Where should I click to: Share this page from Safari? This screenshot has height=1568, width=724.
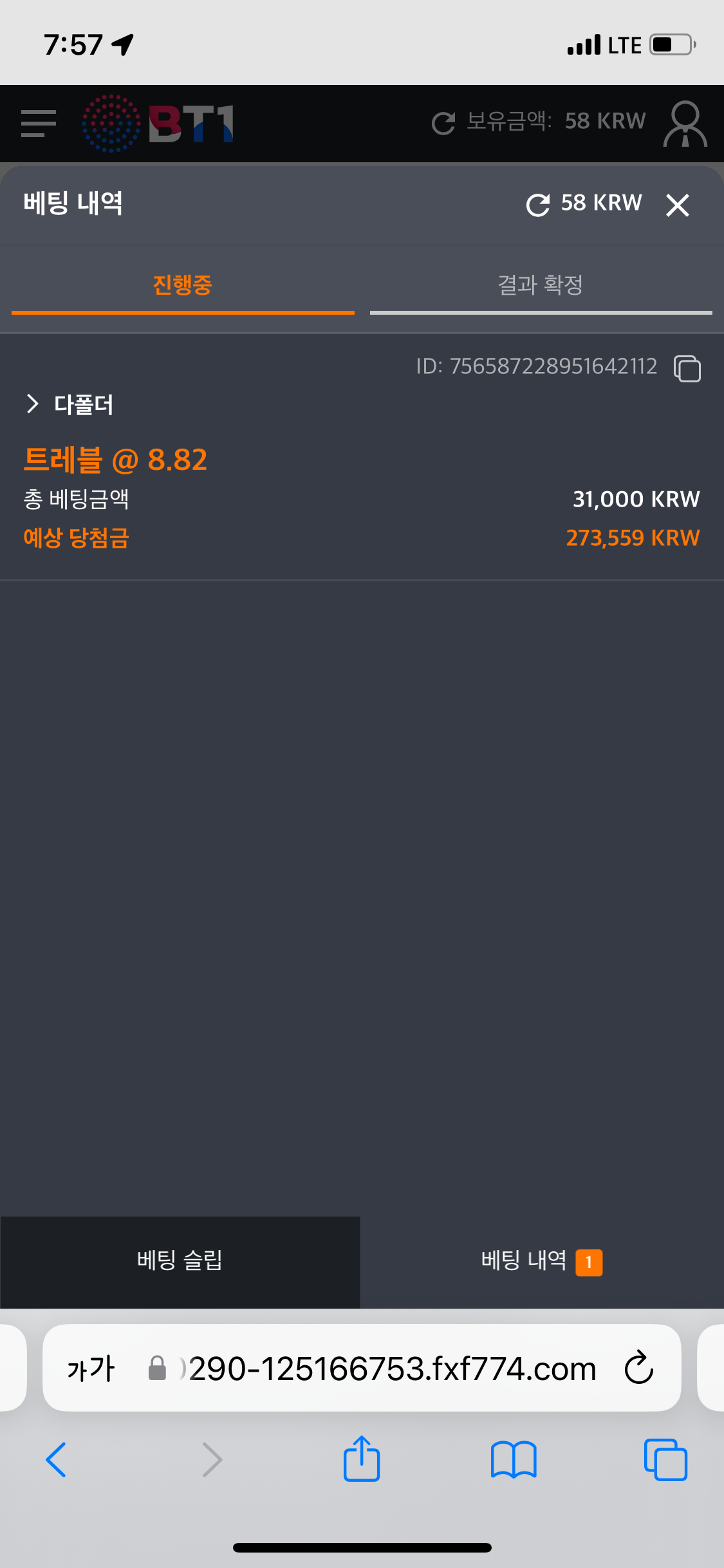(362, 1459)
